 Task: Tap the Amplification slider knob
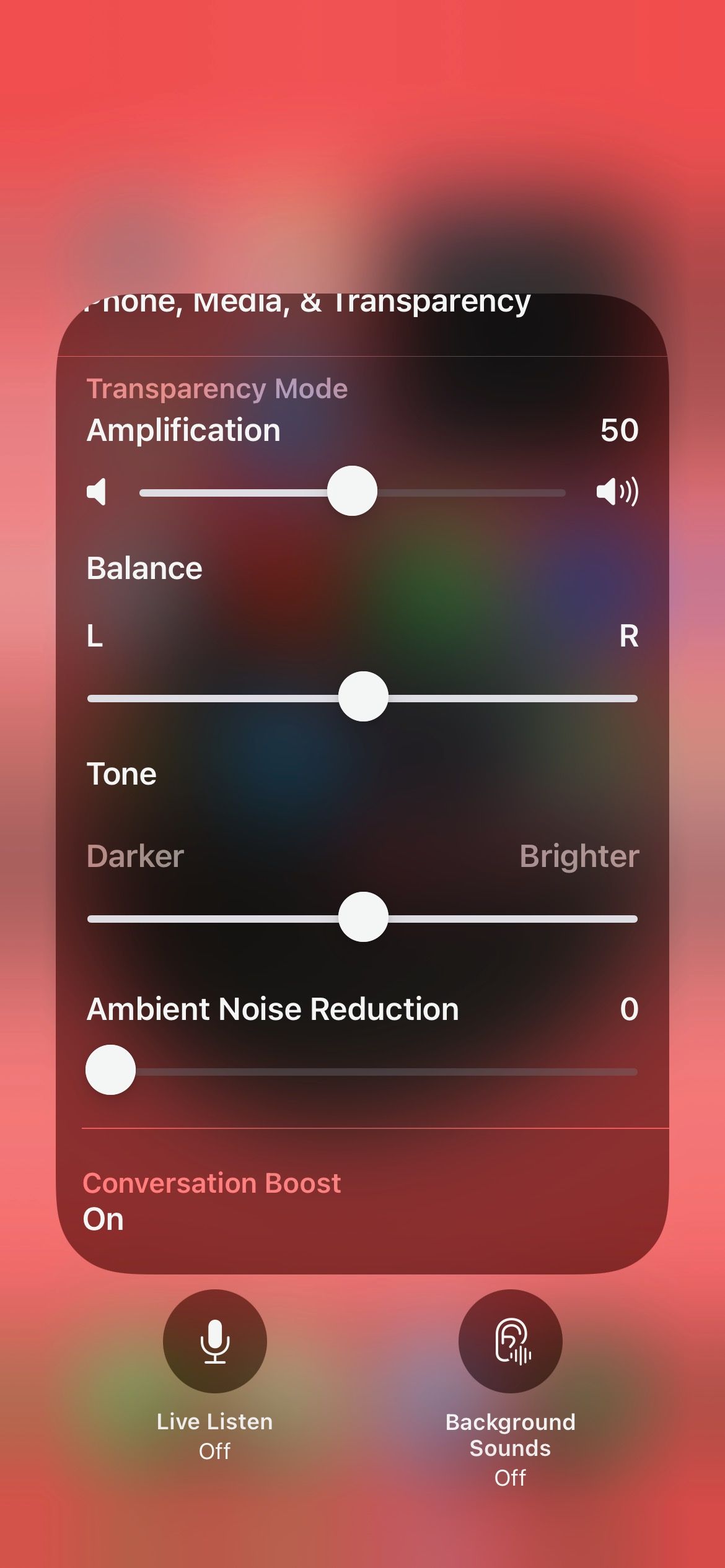click(x=352, y=491)
